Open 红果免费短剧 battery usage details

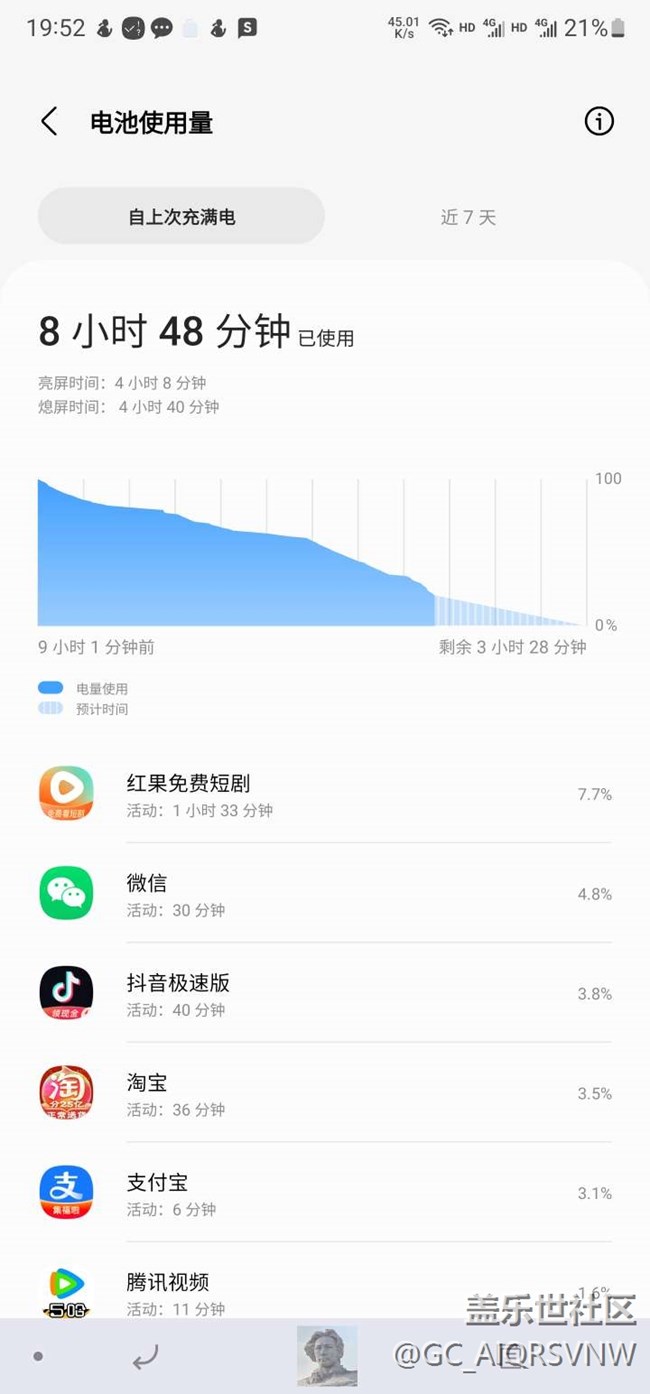325,794
